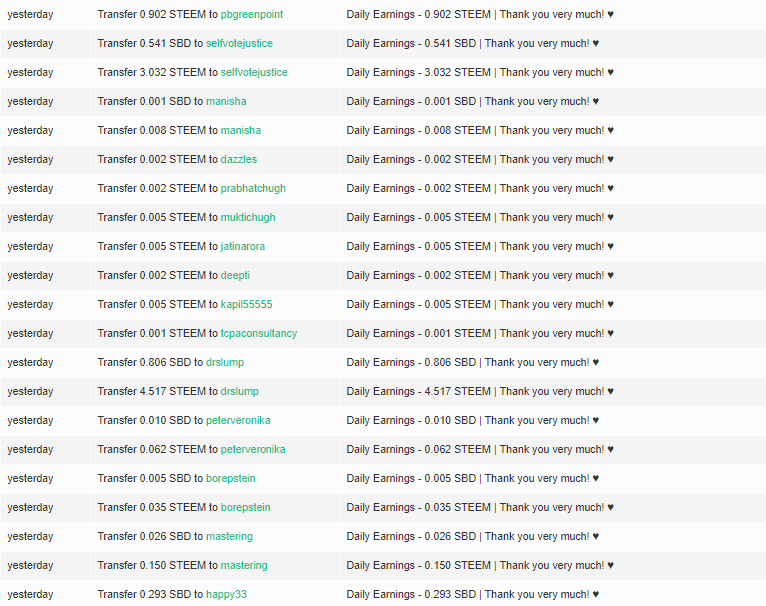View the dazzles account link
The image size is (766, 606).
[239, 159]
